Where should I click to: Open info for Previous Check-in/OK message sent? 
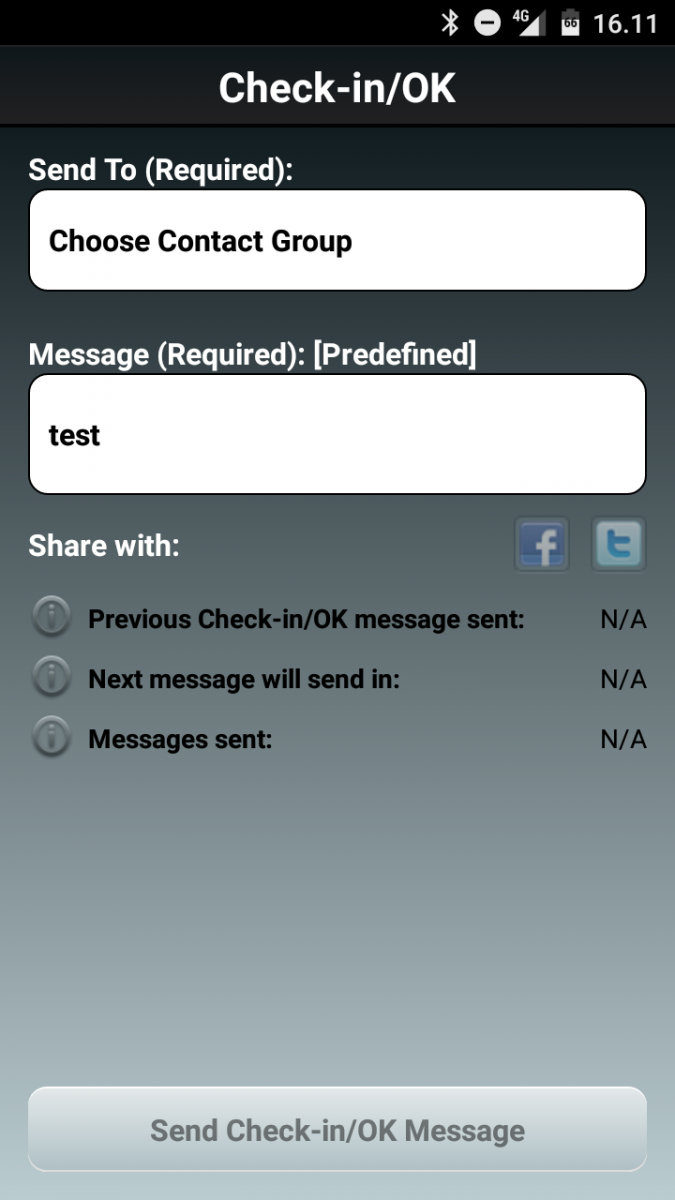click(51, 618)
